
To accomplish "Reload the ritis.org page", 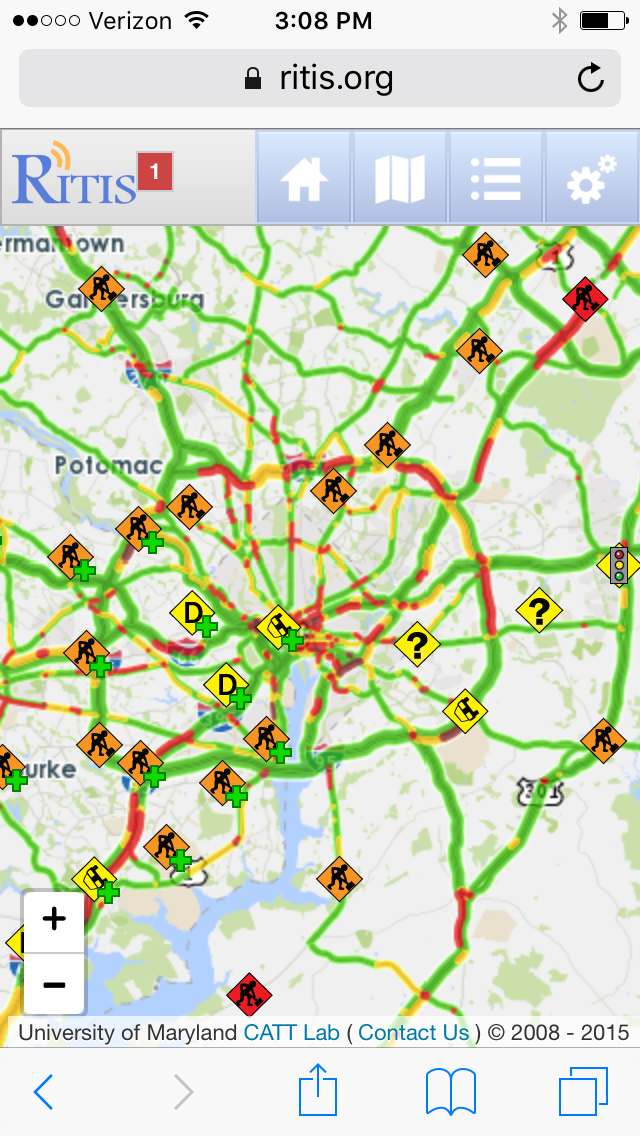I will click(x=591, y=78).
